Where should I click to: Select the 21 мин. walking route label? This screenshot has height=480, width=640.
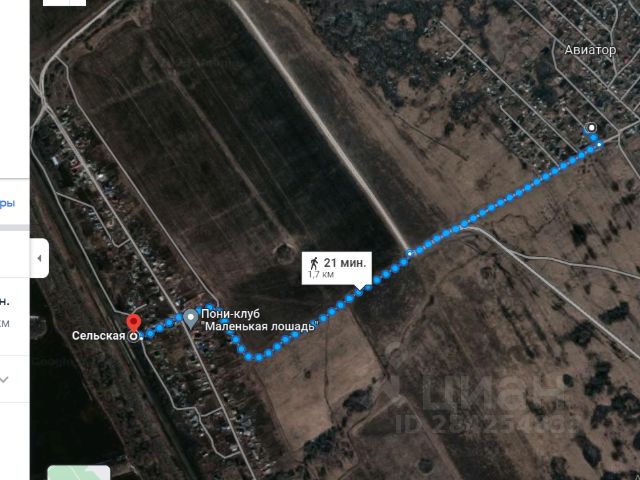click(336, 267)
